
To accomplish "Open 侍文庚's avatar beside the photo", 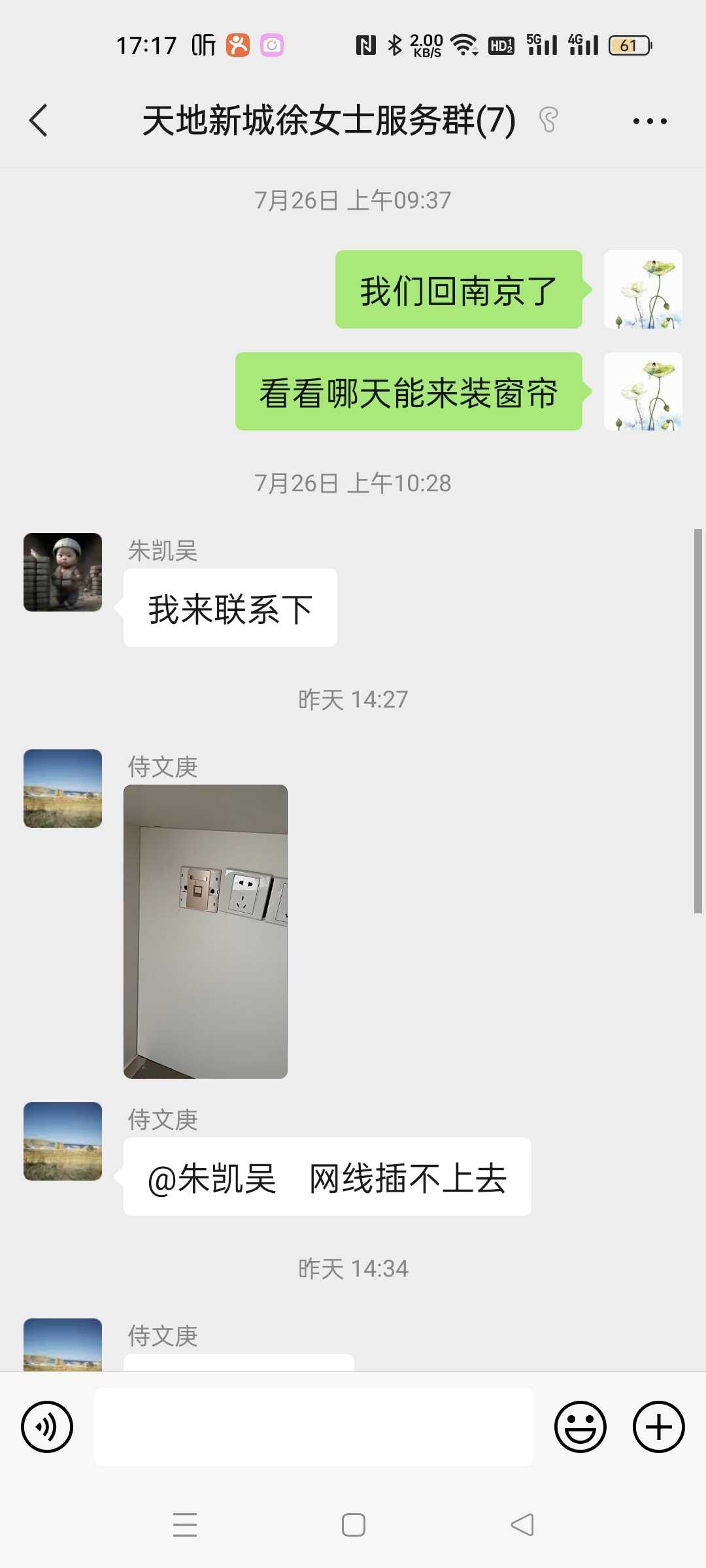I will point(63,789).
